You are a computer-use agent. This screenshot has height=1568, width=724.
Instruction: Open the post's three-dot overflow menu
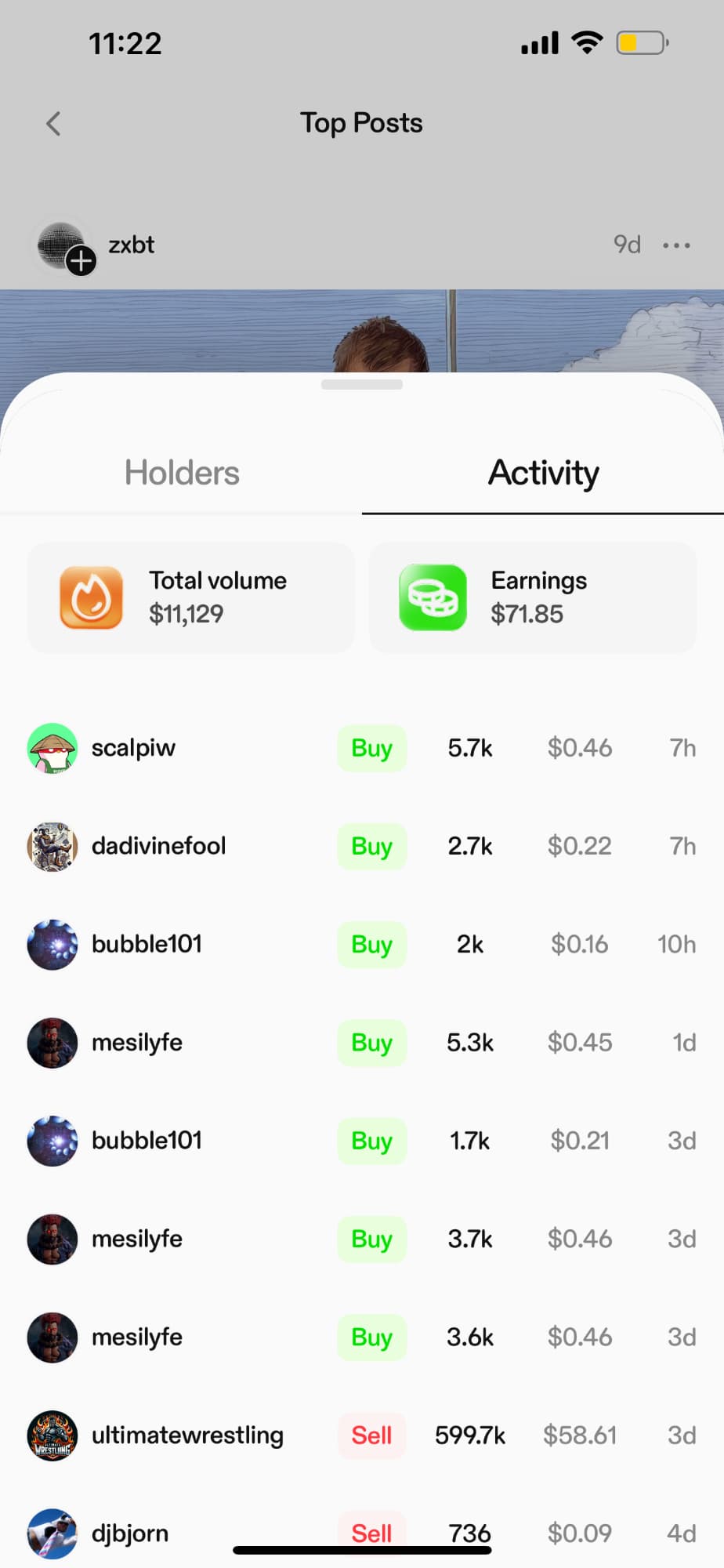pyautogui.click(x=676, y=245)
